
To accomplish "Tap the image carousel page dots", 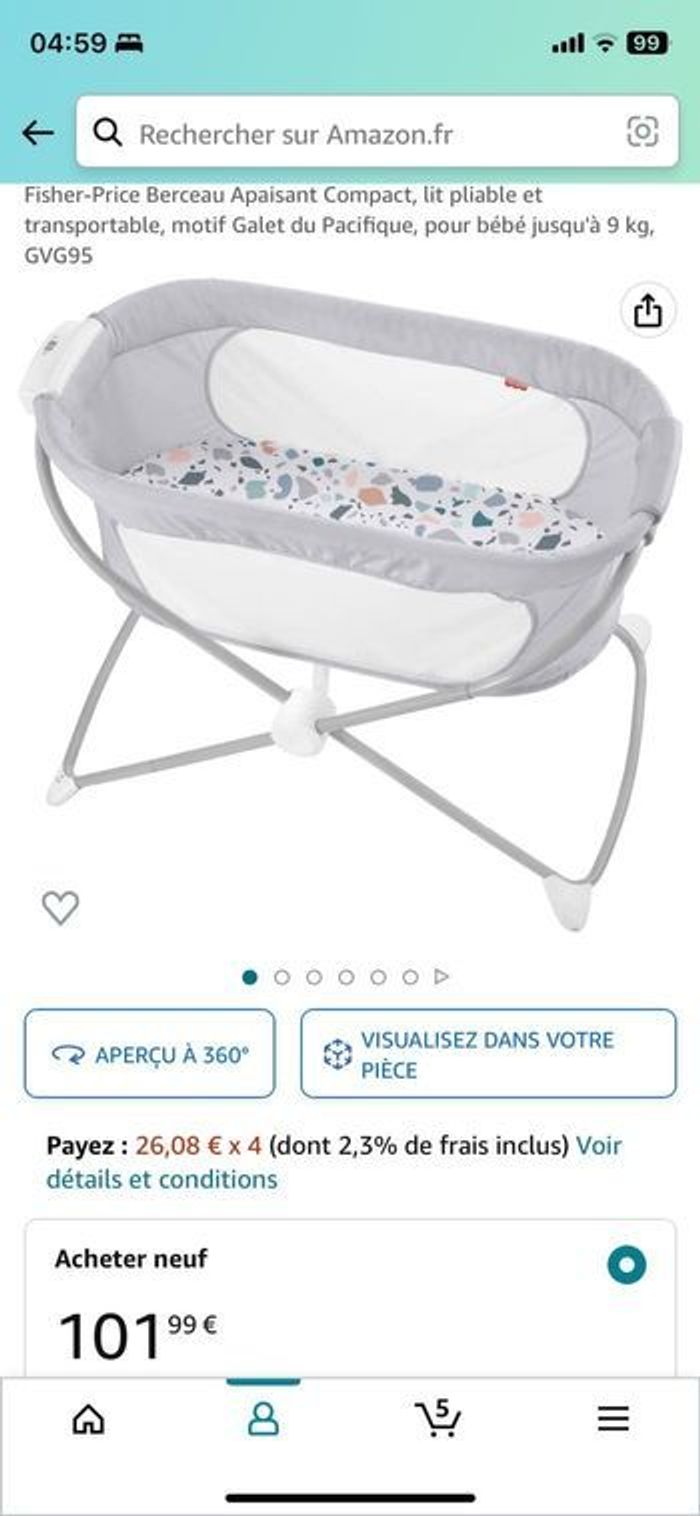I will pos(346,977).
